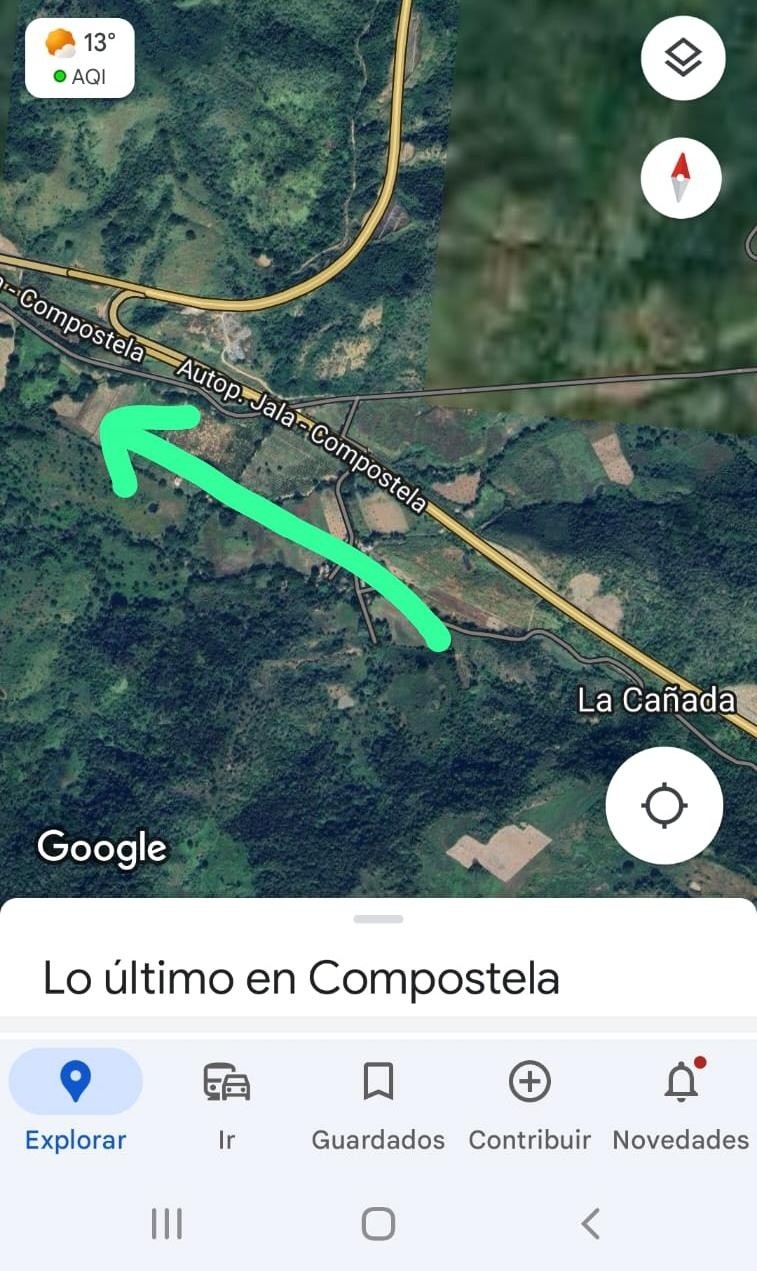Tap the system back button

click(x=591, y=1223)
